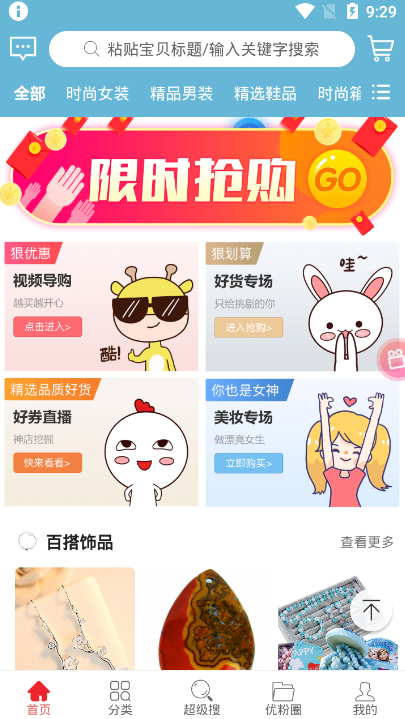Open the messages chat bubble icon
The height and width of the screenshot is (719, 405).
(22, 49)
